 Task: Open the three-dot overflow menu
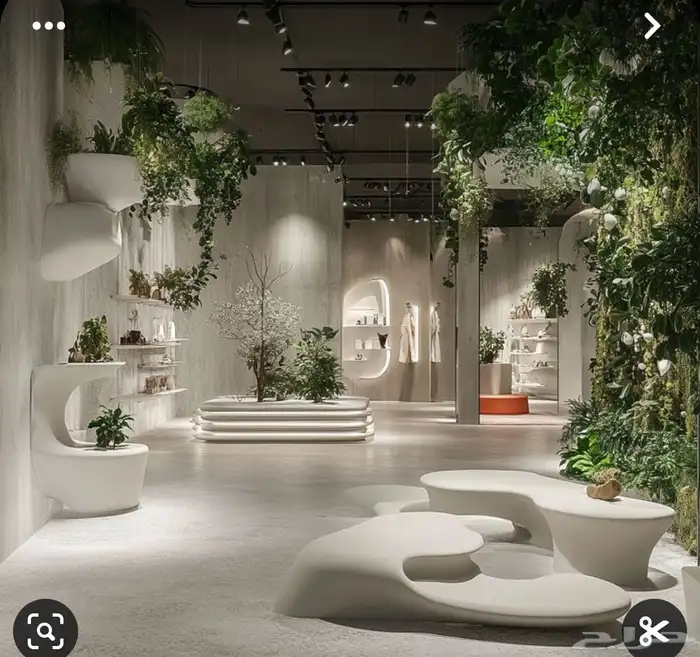coord(48,25)
